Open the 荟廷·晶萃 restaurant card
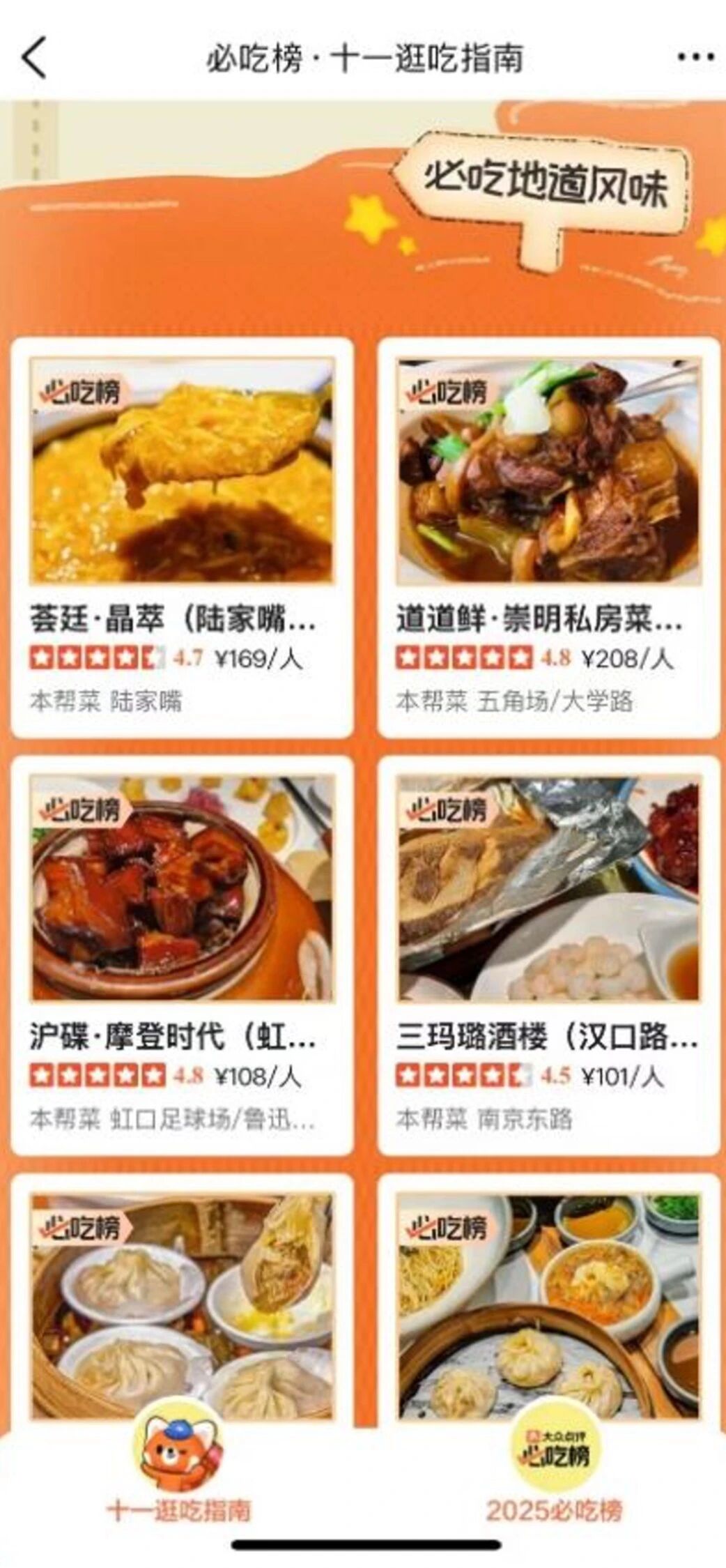The height and width of the screenshot is (1568, 726). 182,537
